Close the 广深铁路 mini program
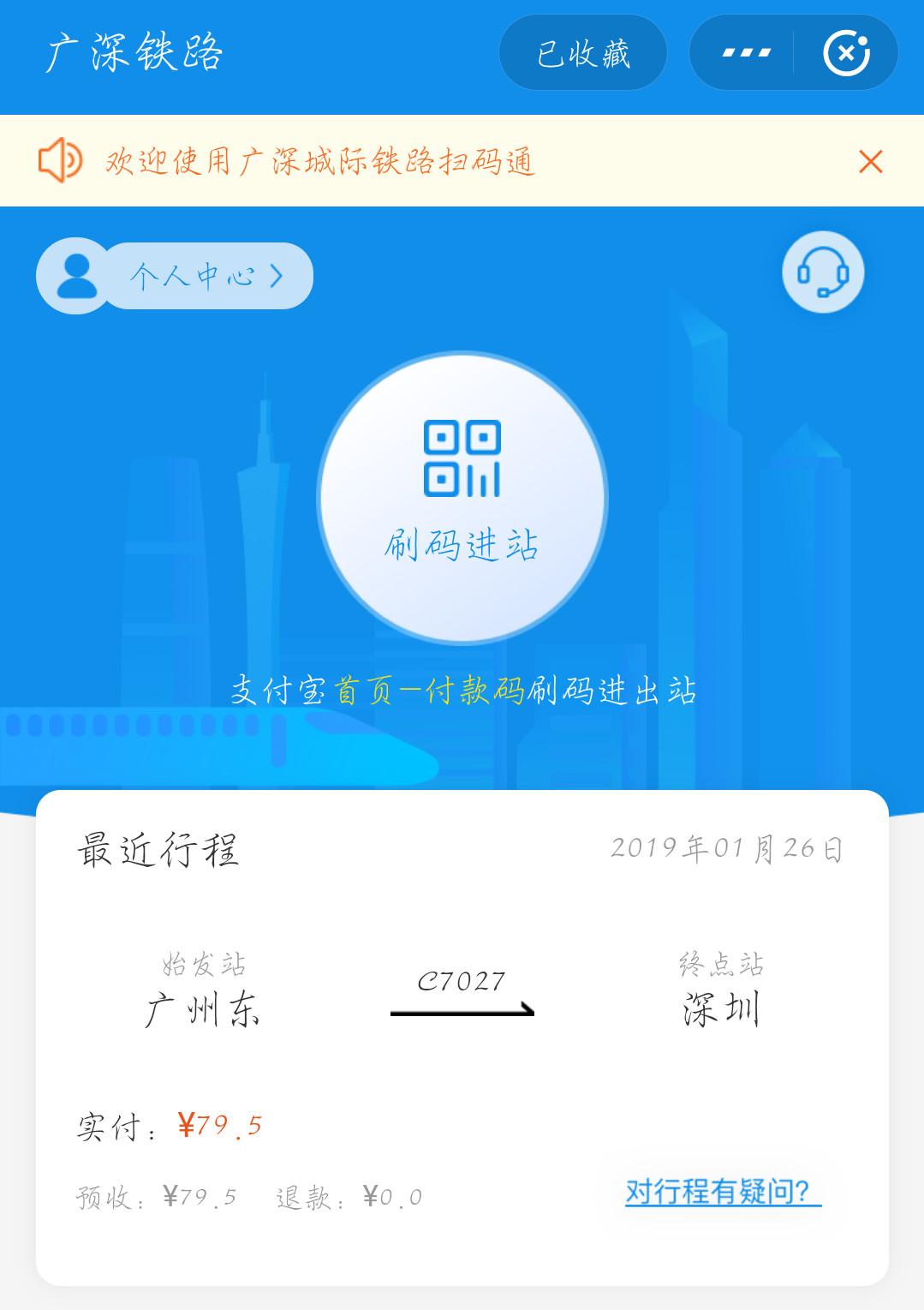This screenshot has height=1310, width=924. [845, 53]
